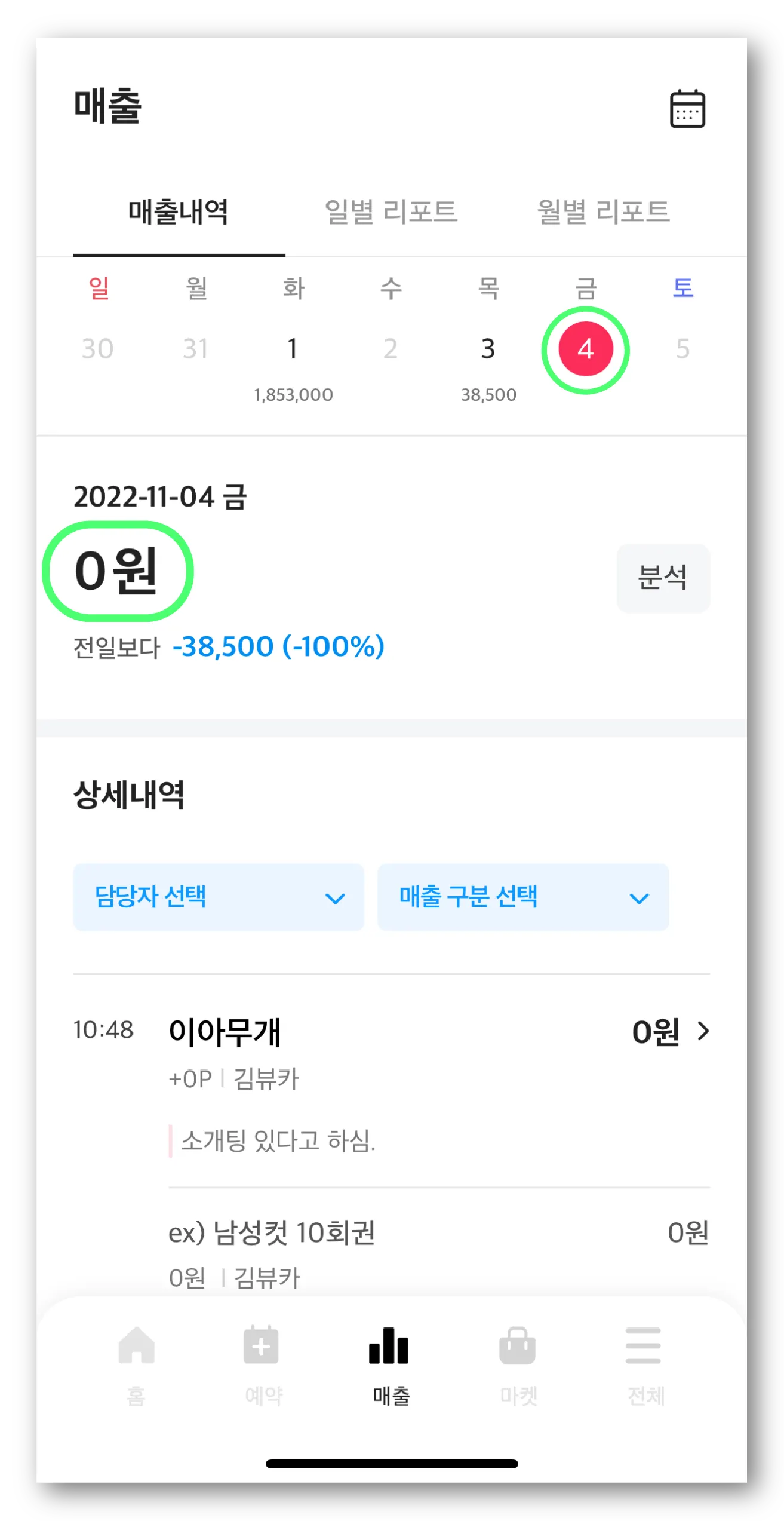The image size is (784, 1521).
Task: Open the calendar icon in the header
Action: click(x=687, y=109)
